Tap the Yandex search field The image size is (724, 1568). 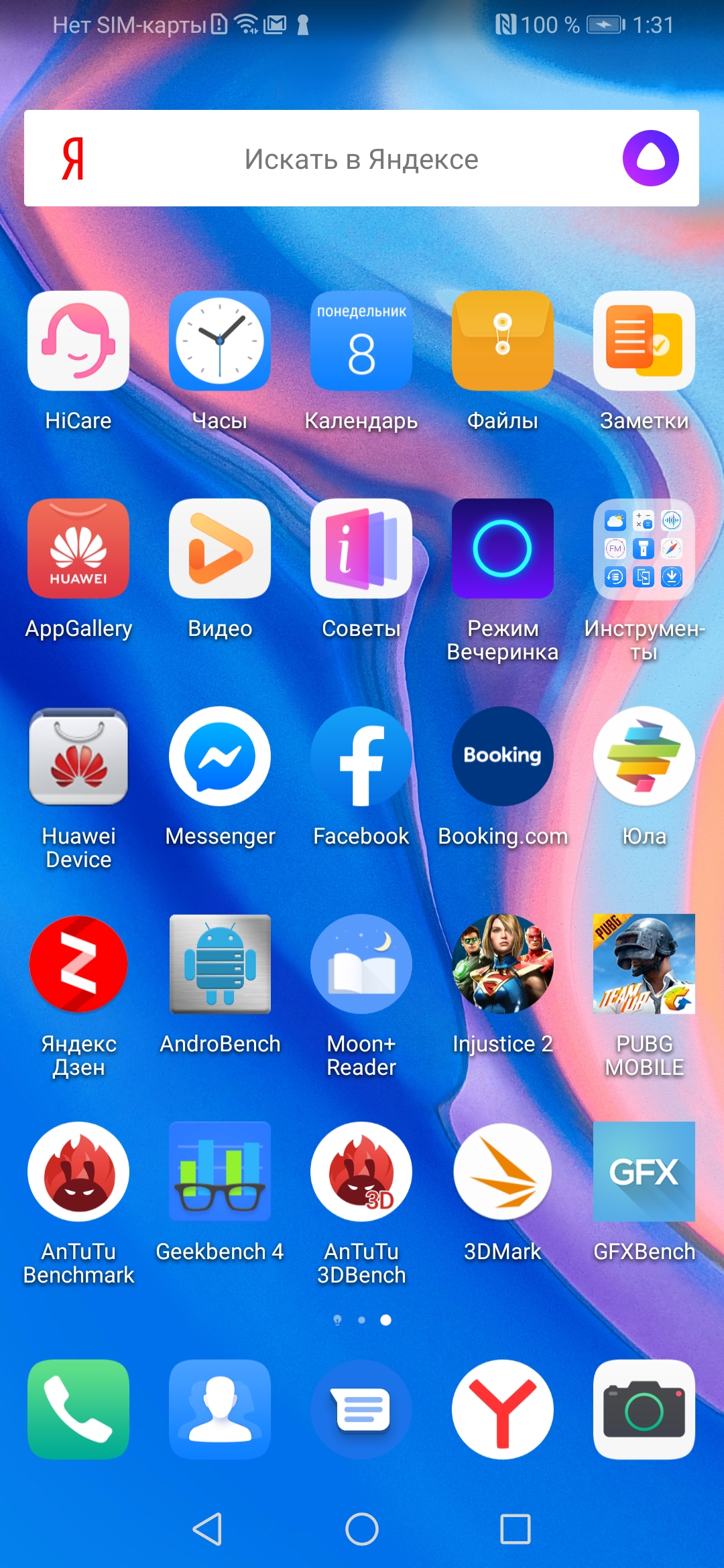[x=361, y=159]
